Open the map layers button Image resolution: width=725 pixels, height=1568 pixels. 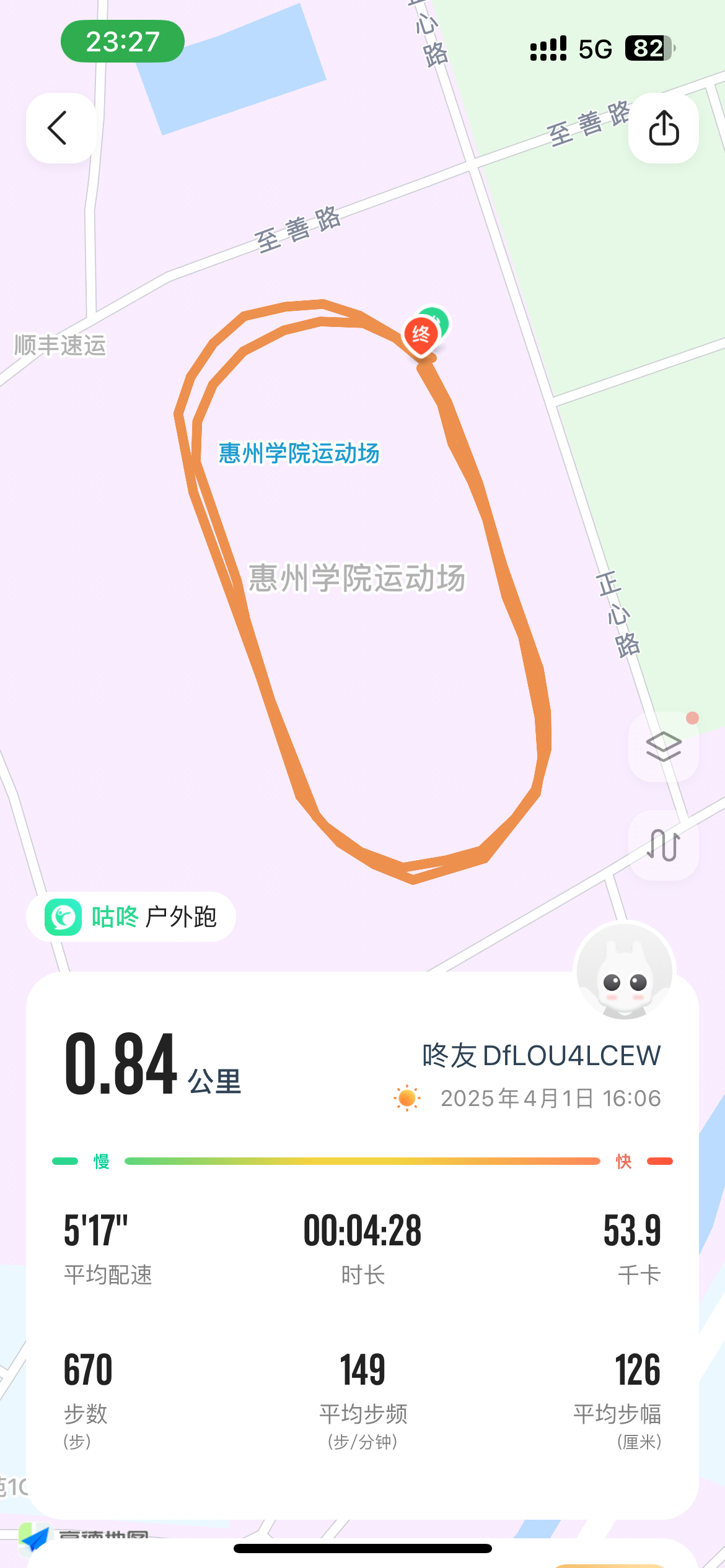pyautogui.click(x=663, y=746)
